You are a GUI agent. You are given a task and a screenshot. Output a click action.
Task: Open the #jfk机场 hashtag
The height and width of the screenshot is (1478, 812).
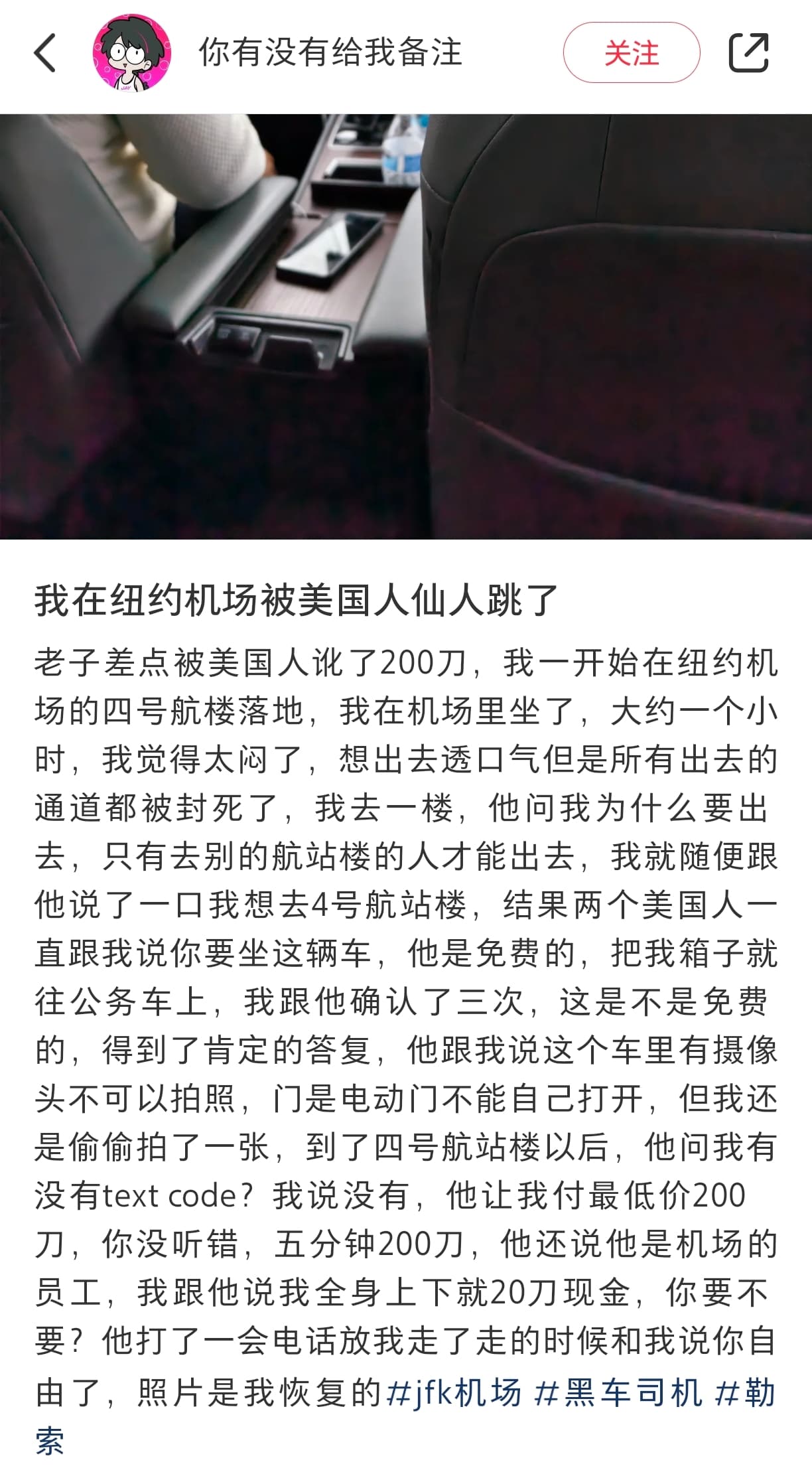coord(454,1392)
